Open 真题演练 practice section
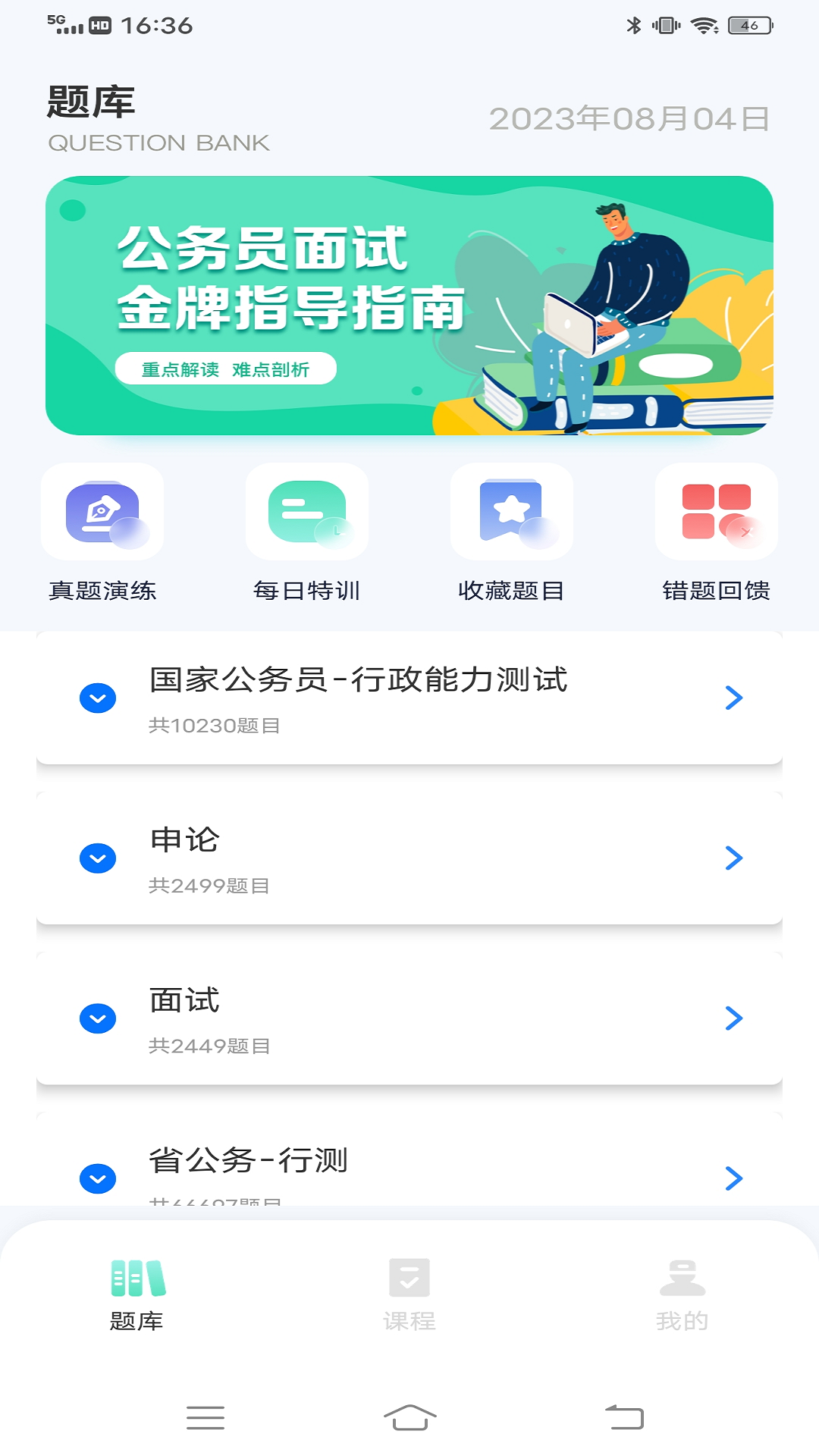The height and width of the screenshot is (1456, 819). coord(102,512)
